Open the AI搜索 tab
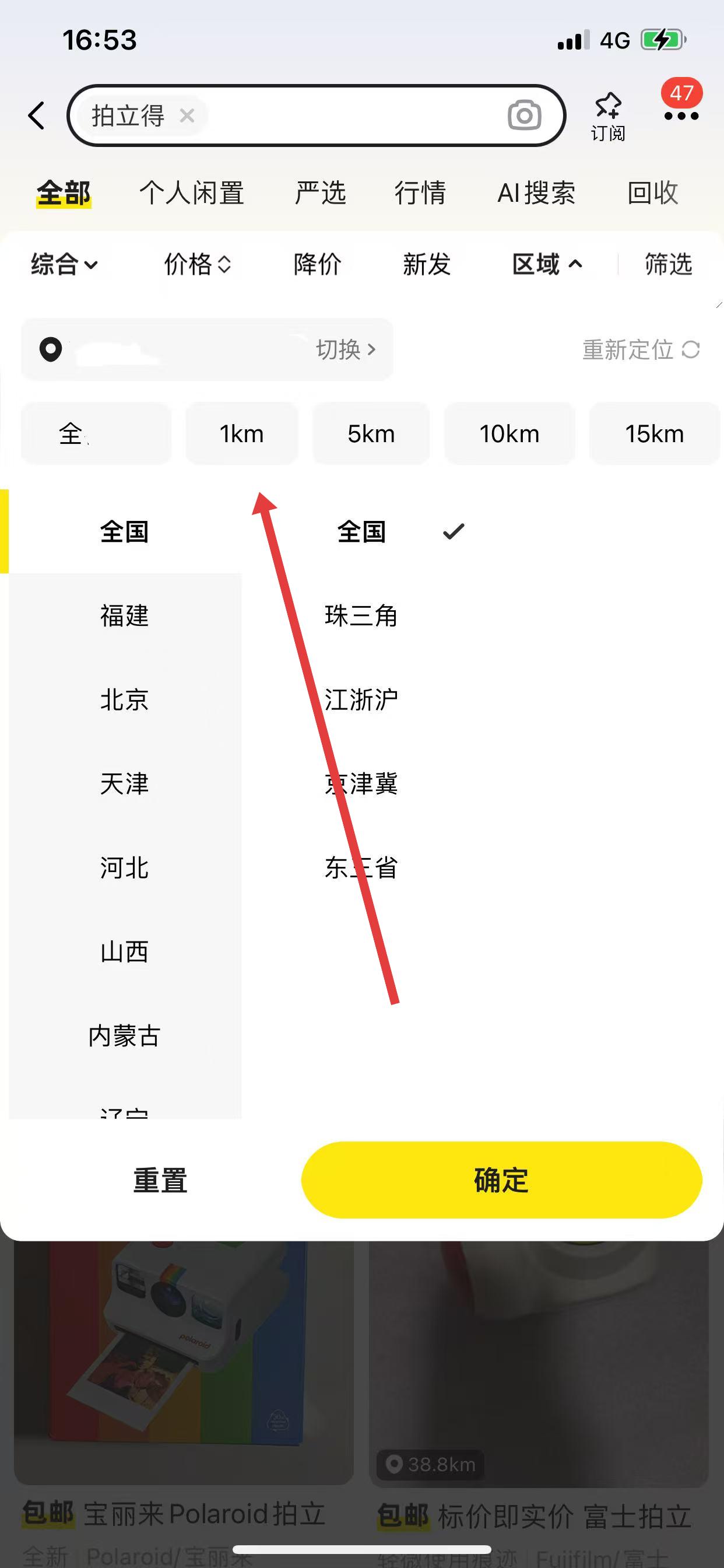Viewport: 724px width, 1568px height. pos(536,193)
